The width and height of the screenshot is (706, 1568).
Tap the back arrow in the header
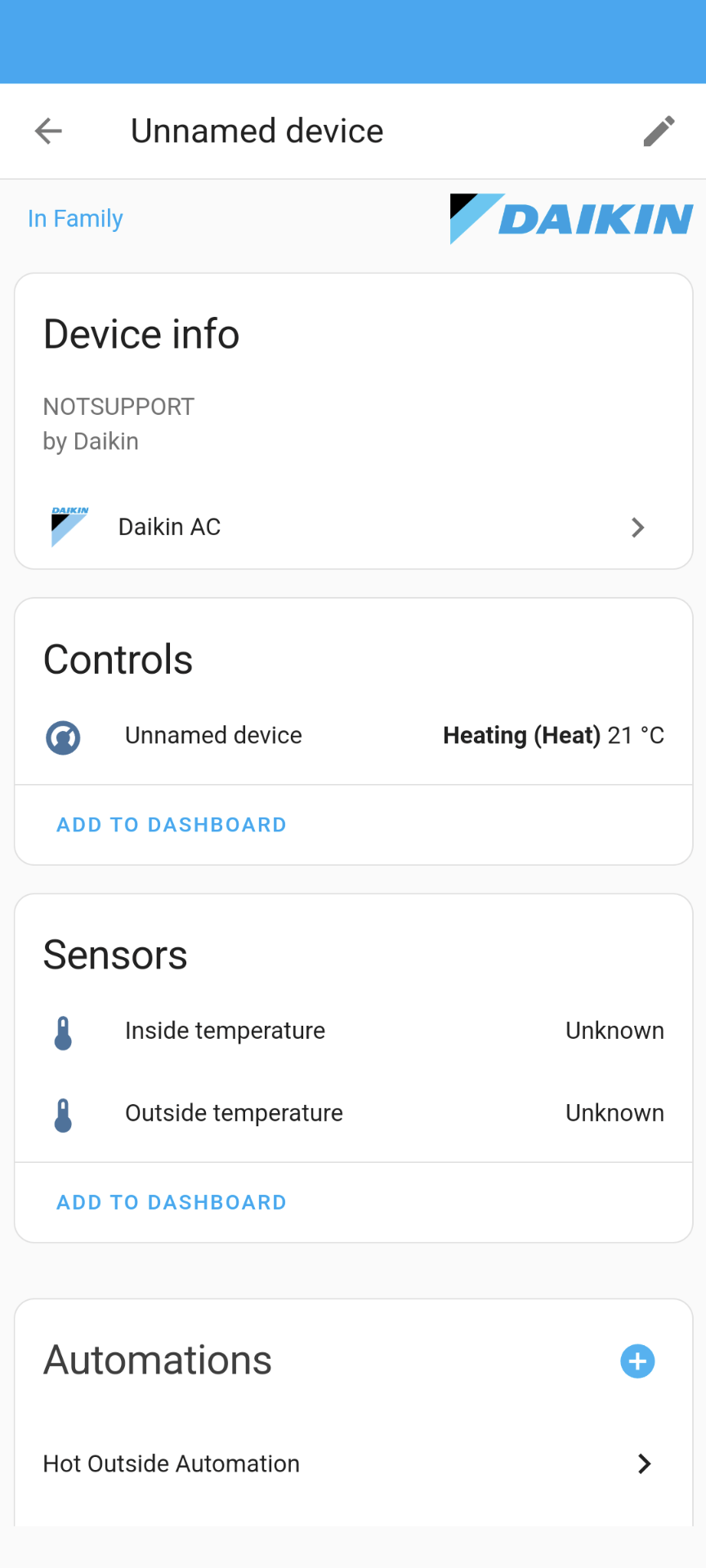click(48, 131)
